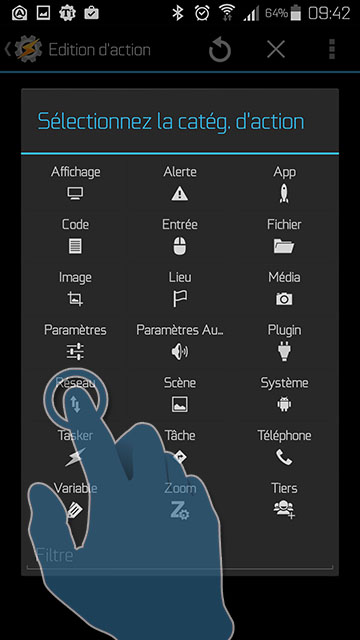This screenshot has height=640, width=360.
Task: Open the Plugin category
Action: (x=284, y=341)
